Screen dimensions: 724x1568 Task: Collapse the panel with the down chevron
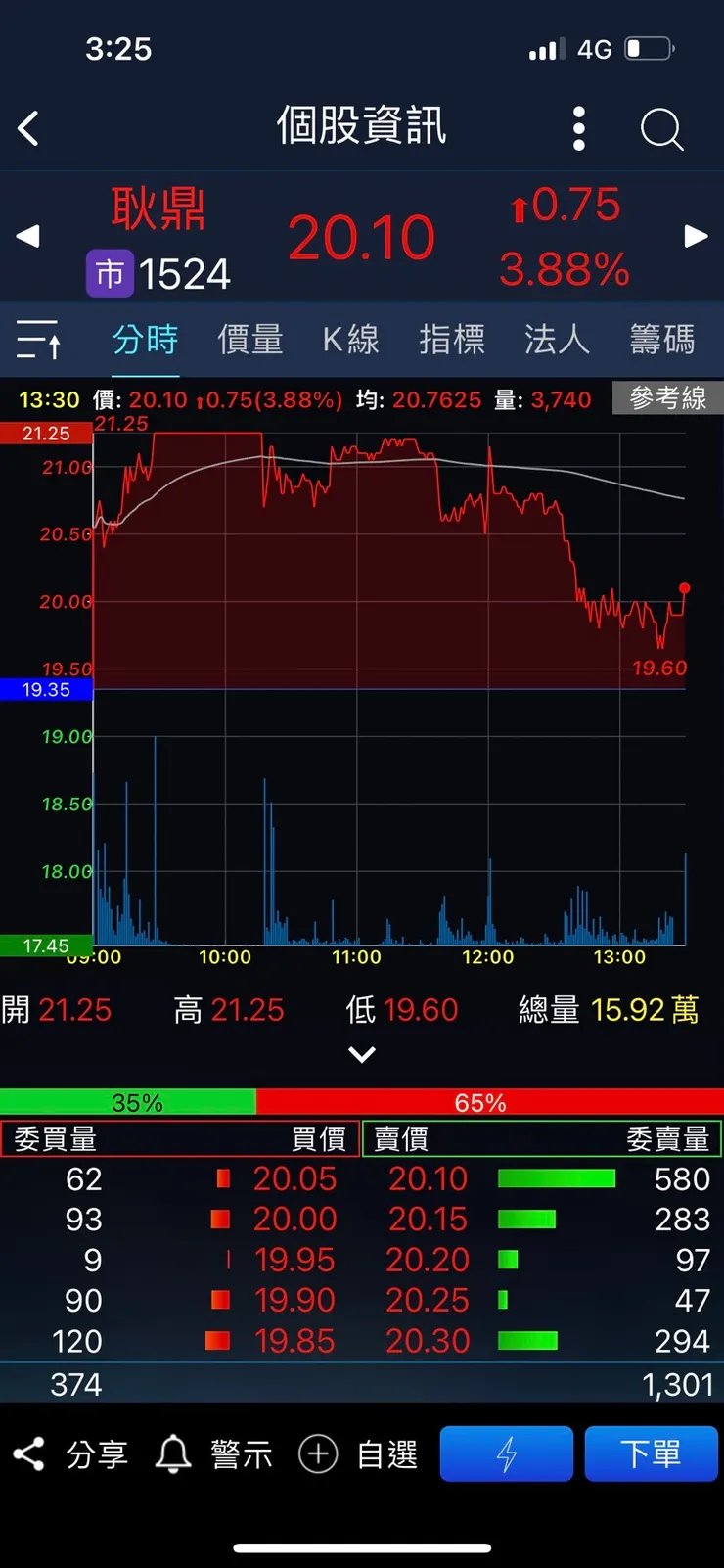[362, 1054]
